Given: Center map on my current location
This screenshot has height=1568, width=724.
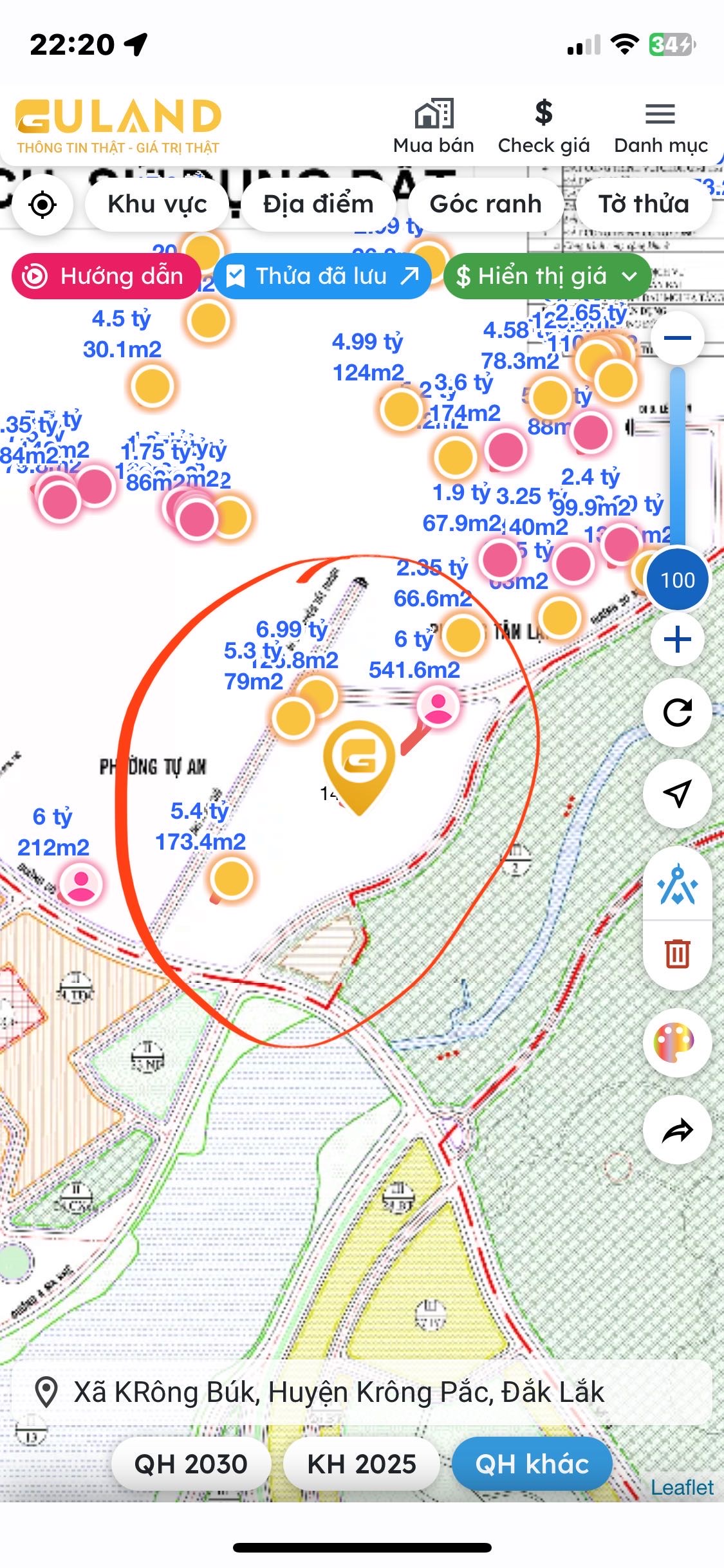Looking at the screenshot, I should click(43, 205).
